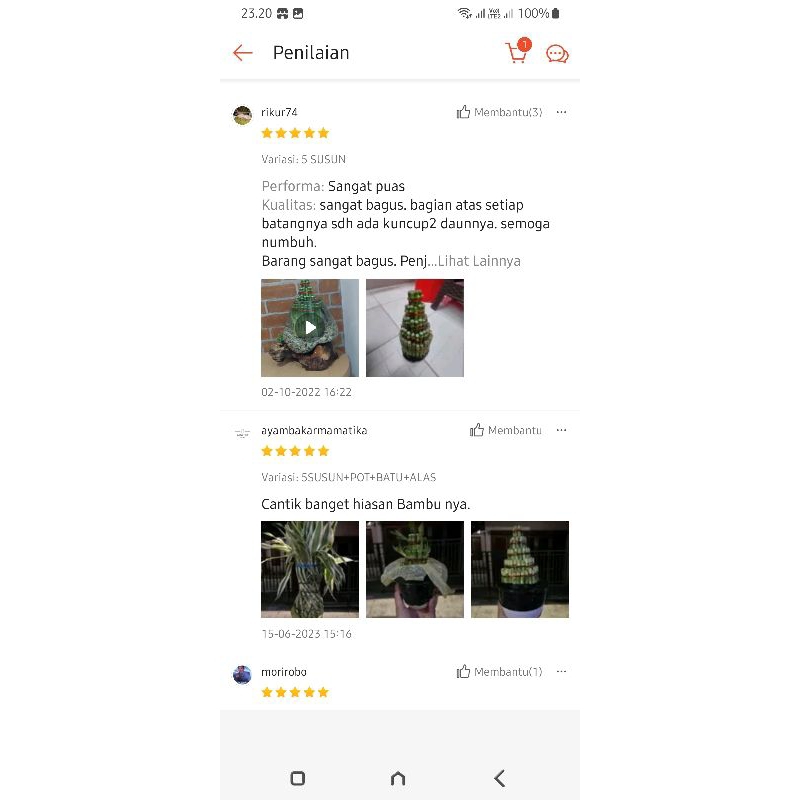Screen dimensions: 800x800
Task: Open the shopping cart
Action: coord(517,53)
